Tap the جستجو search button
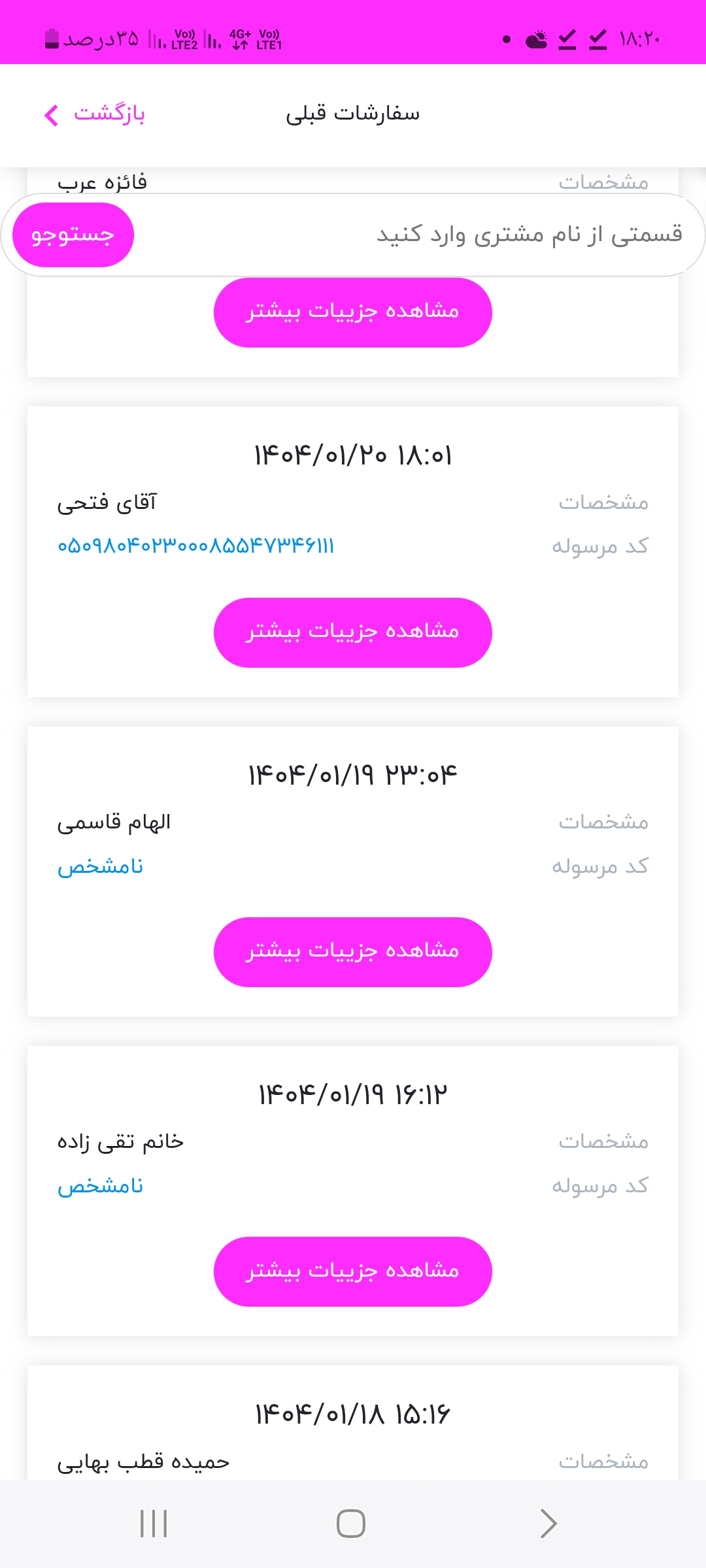 (x=73, y=235)
